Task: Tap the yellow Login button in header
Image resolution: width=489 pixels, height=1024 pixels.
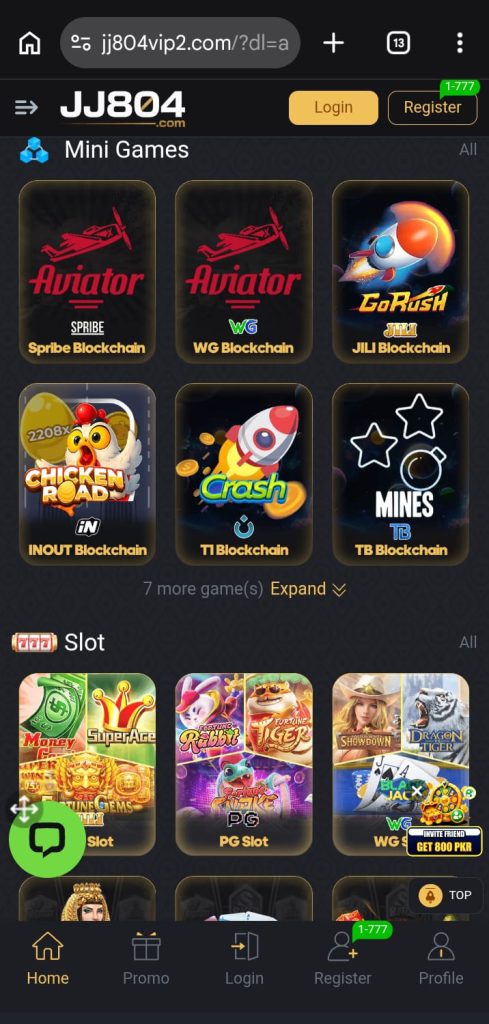Action: pyautogui.click(x=333, y=108)
